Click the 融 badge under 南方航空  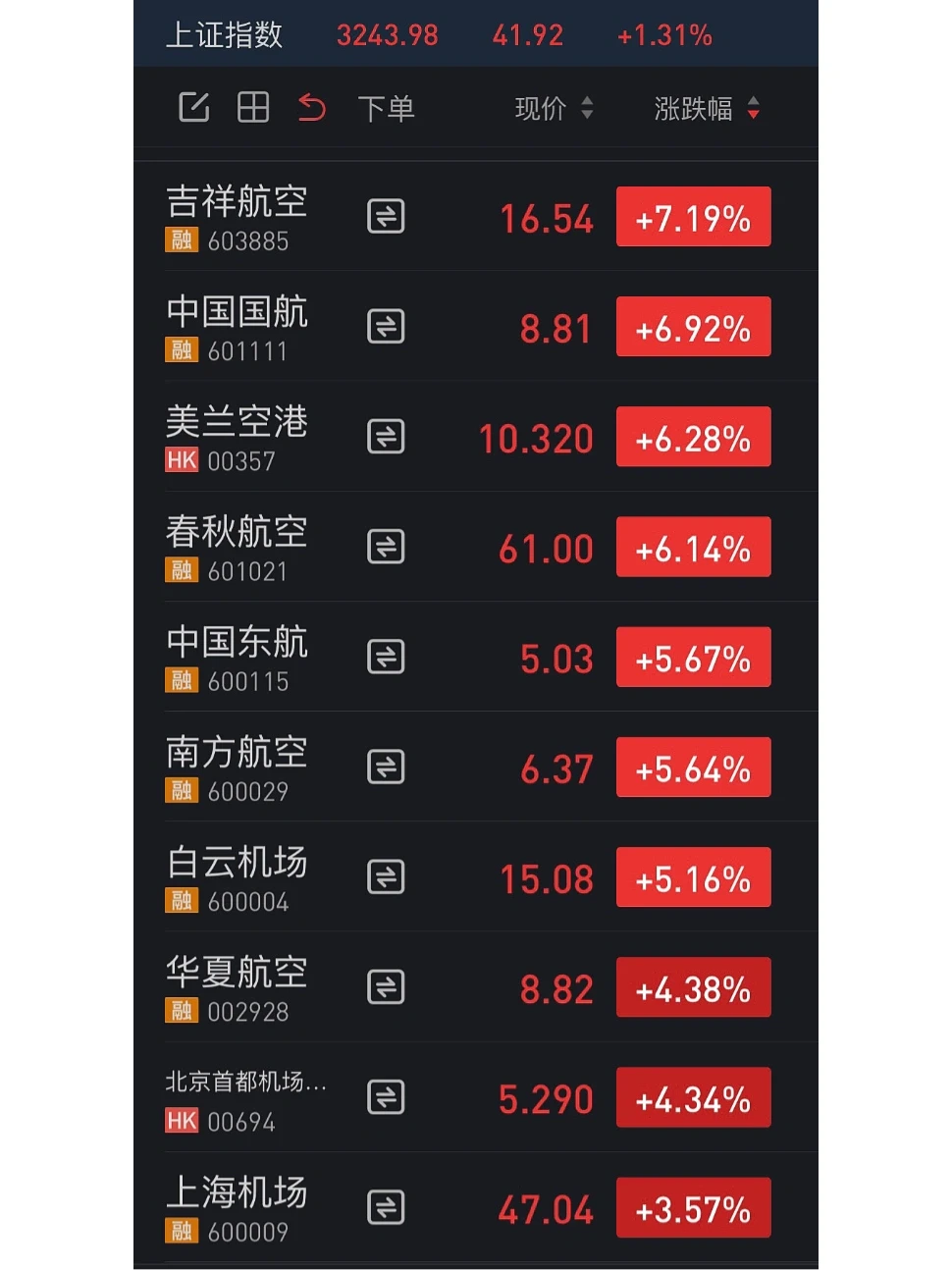181,789
